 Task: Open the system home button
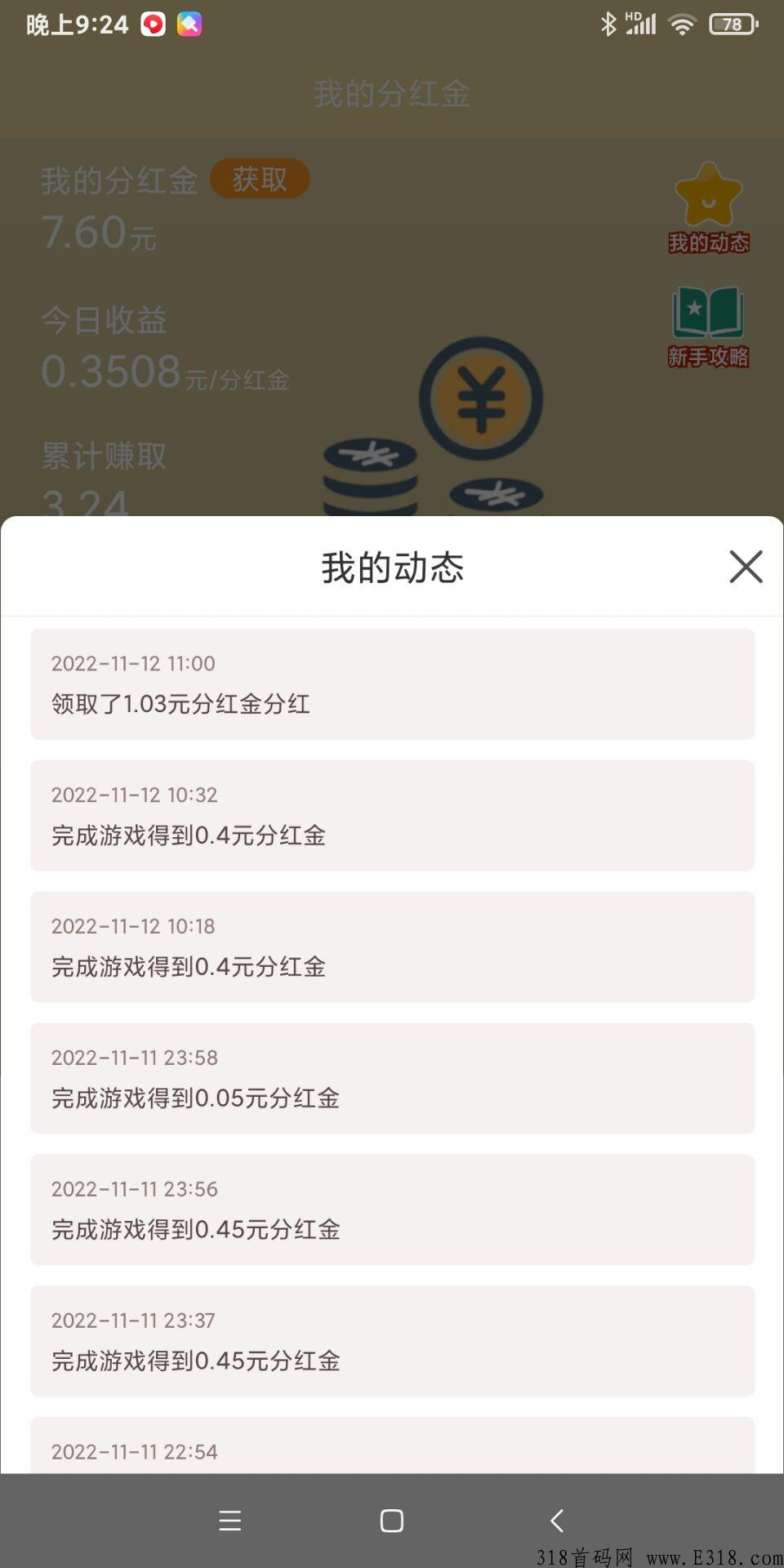tap(392, 1521)
